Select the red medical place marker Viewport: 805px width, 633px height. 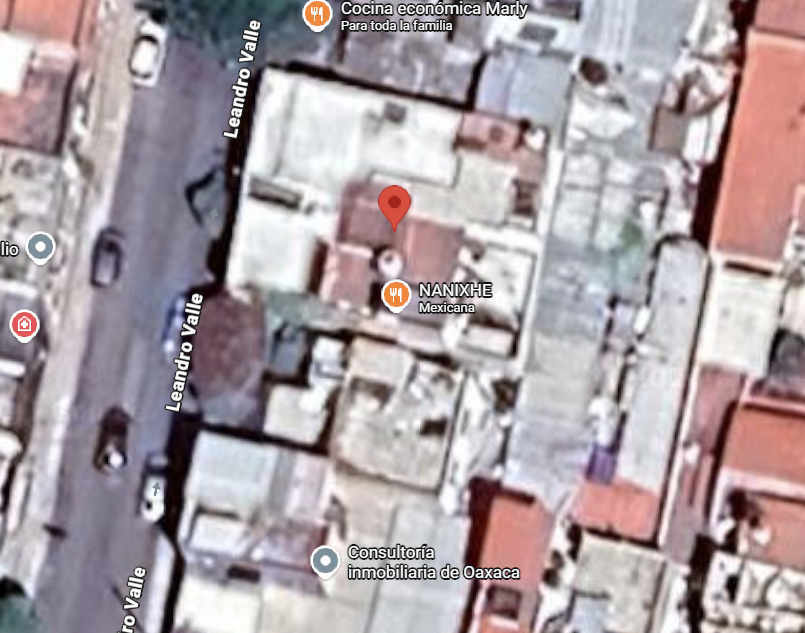(x=24, y=324)
